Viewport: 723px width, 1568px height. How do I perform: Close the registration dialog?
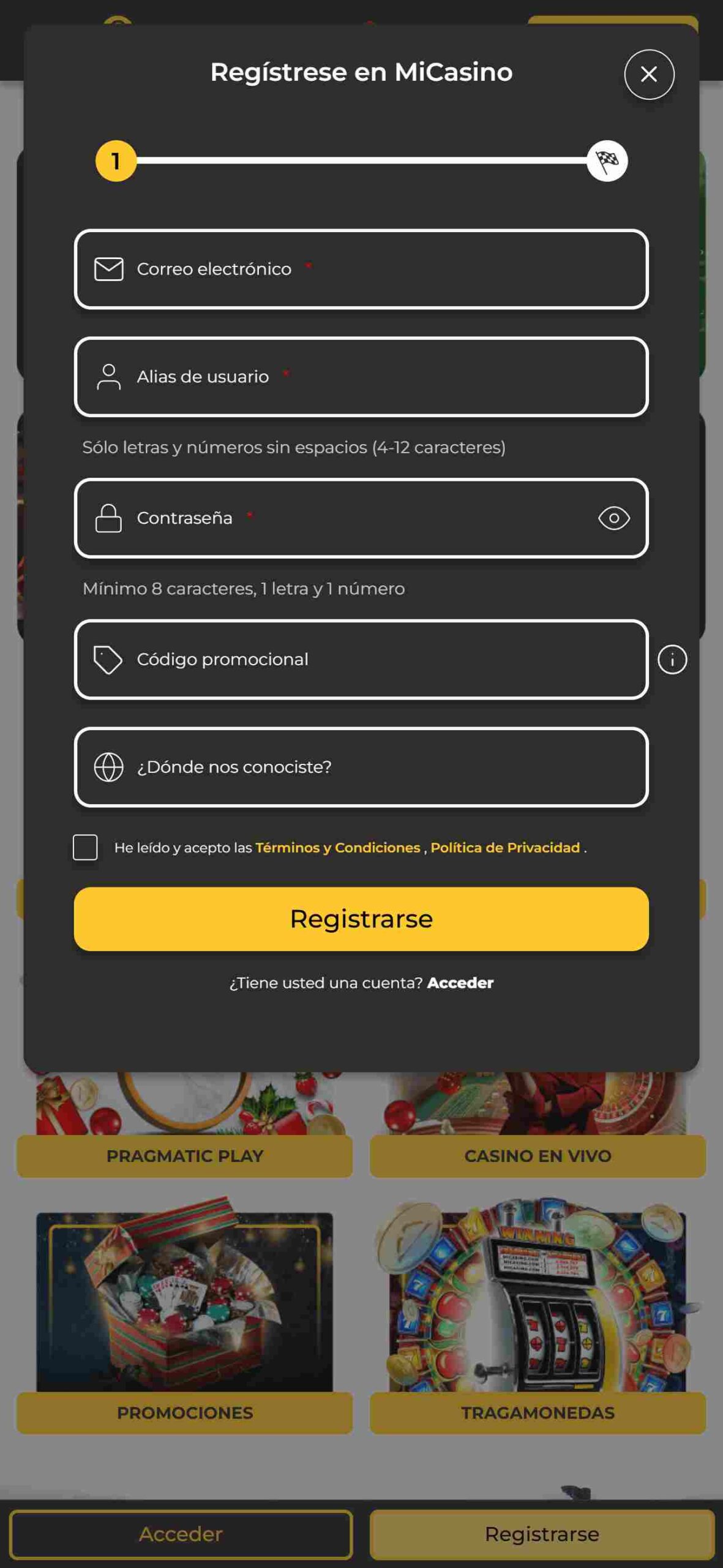coord(649,74)
